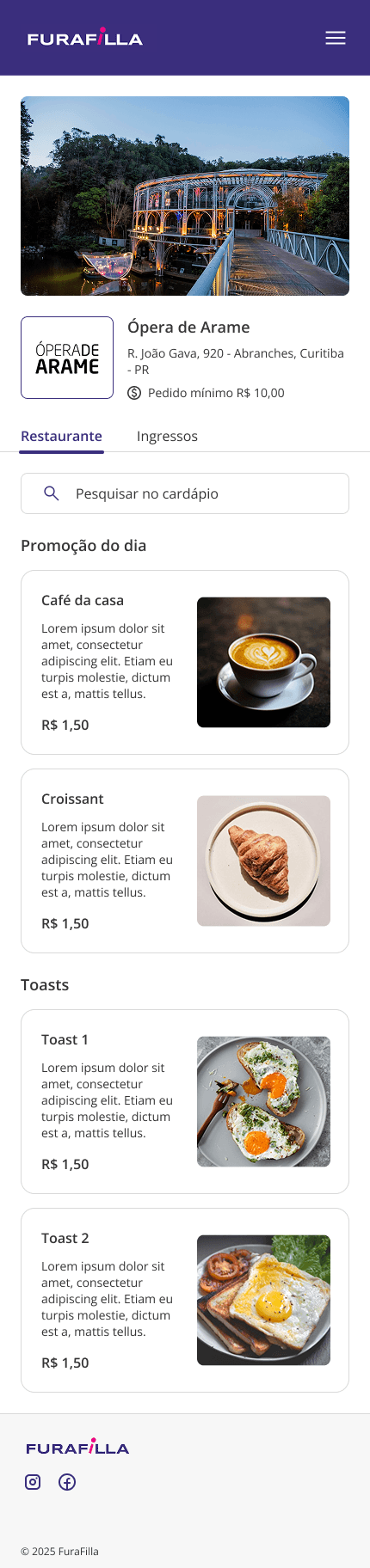
Task: Open the Instagram icon in the footer
Action: click(33, 1482)
